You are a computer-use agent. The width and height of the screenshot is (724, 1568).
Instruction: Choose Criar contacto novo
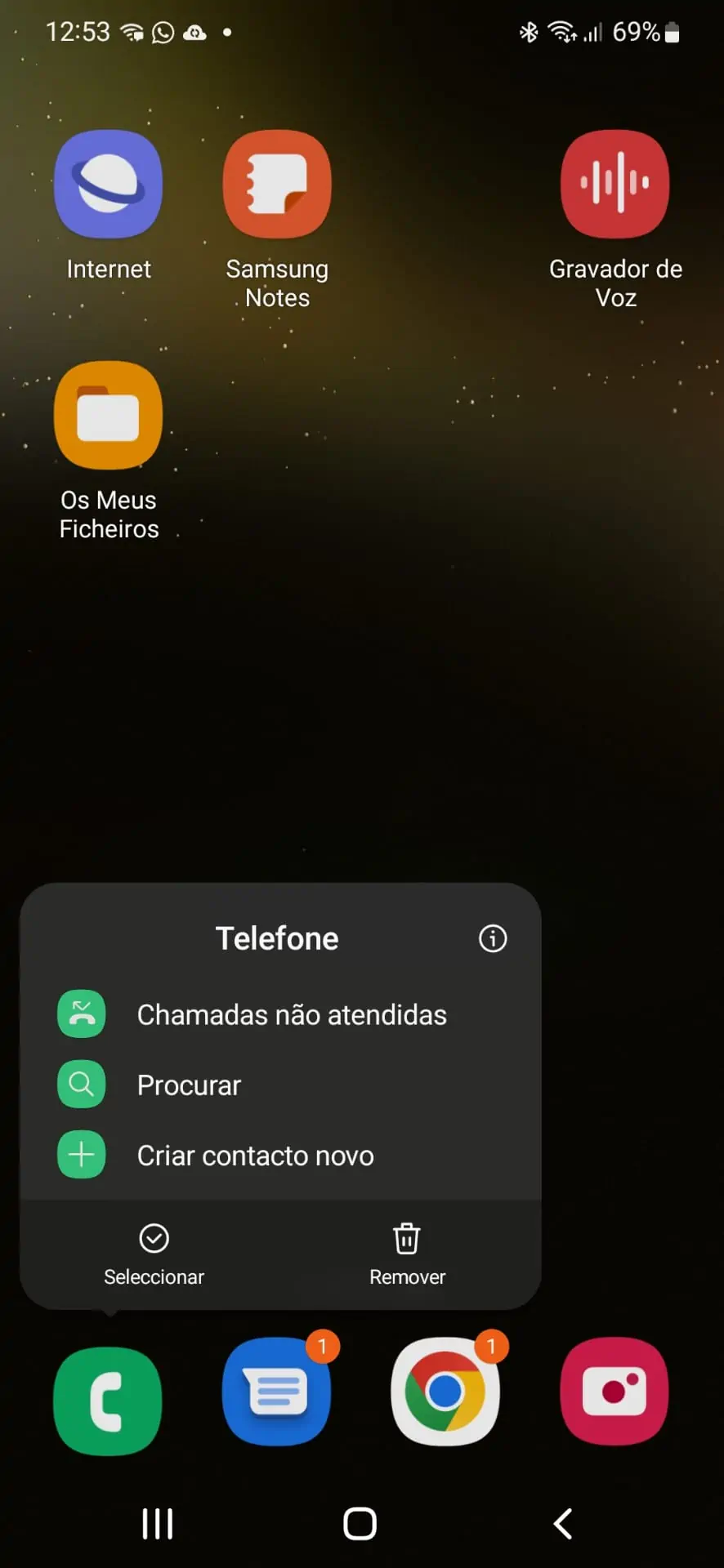[255, 1155]
